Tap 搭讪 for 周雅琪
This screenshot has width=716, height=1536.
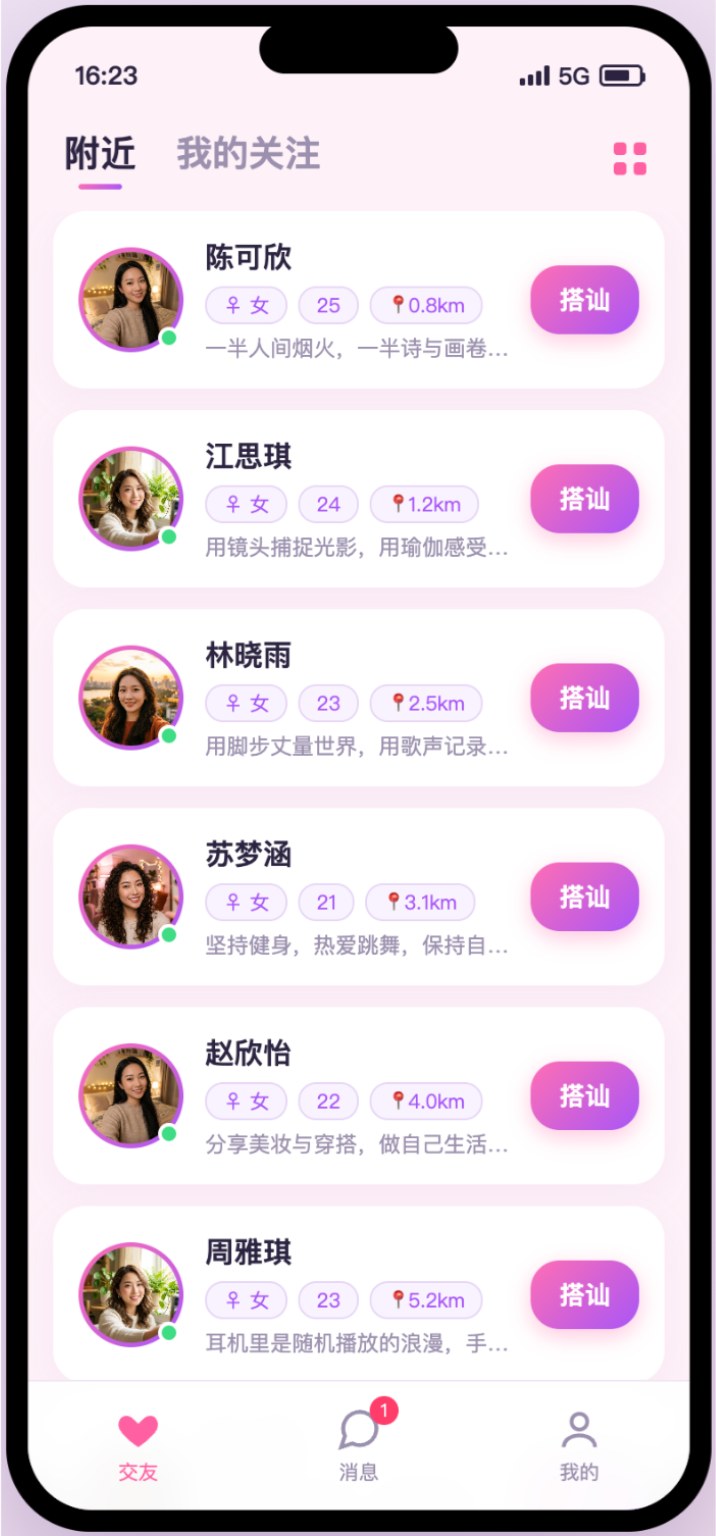[x=584, y=1295]
